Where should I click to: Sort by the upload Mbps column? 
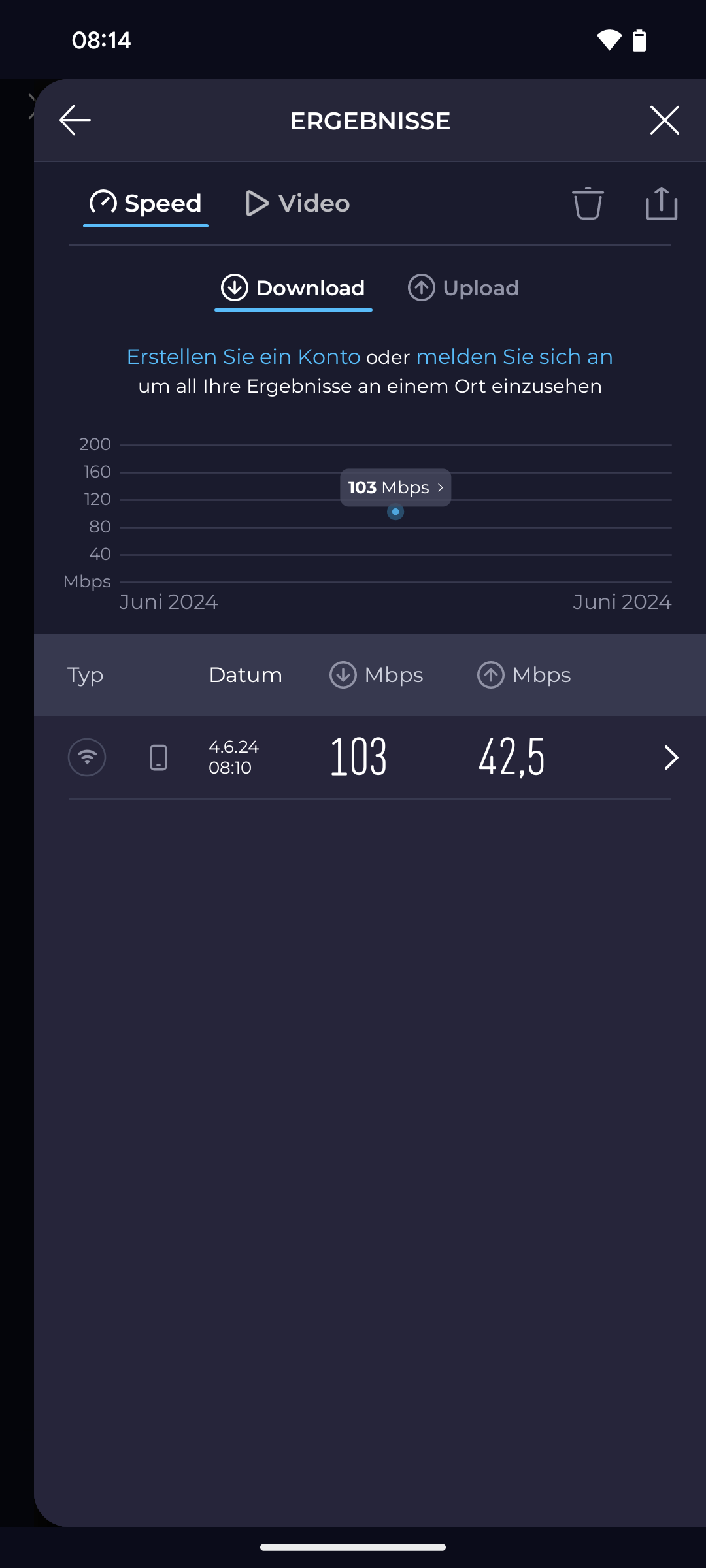coord(524,675)
